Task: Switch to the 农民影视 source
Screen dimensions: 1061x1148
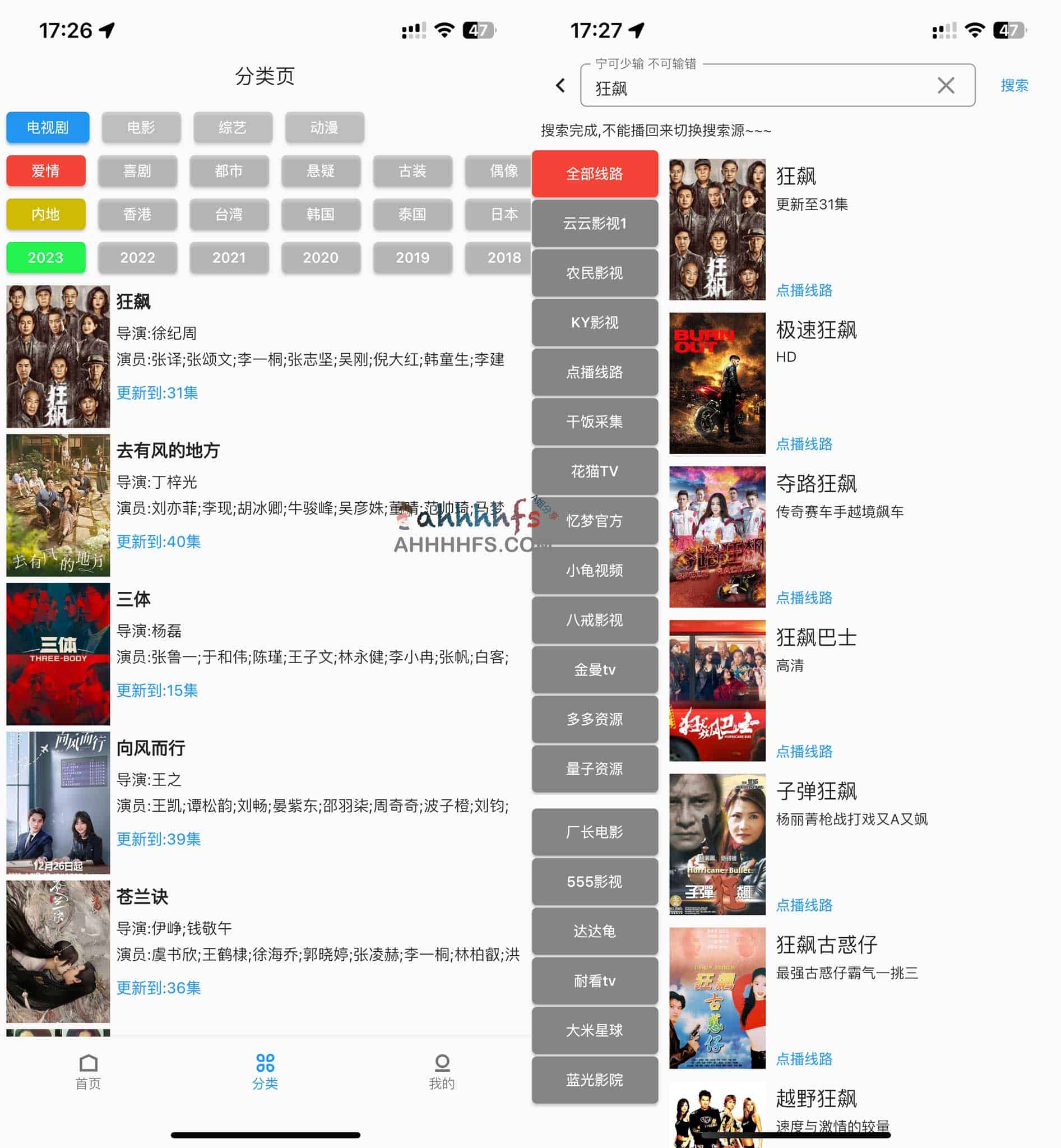Action: point(594,273)
